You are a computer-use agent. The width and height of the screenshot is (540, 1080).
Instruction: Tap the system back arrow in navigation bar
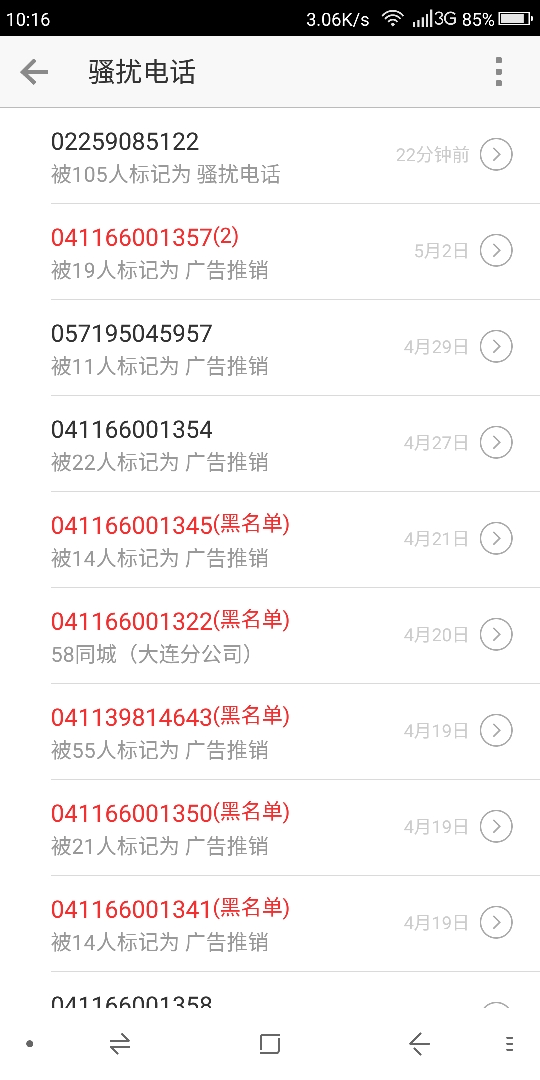tap(419, 1044)
